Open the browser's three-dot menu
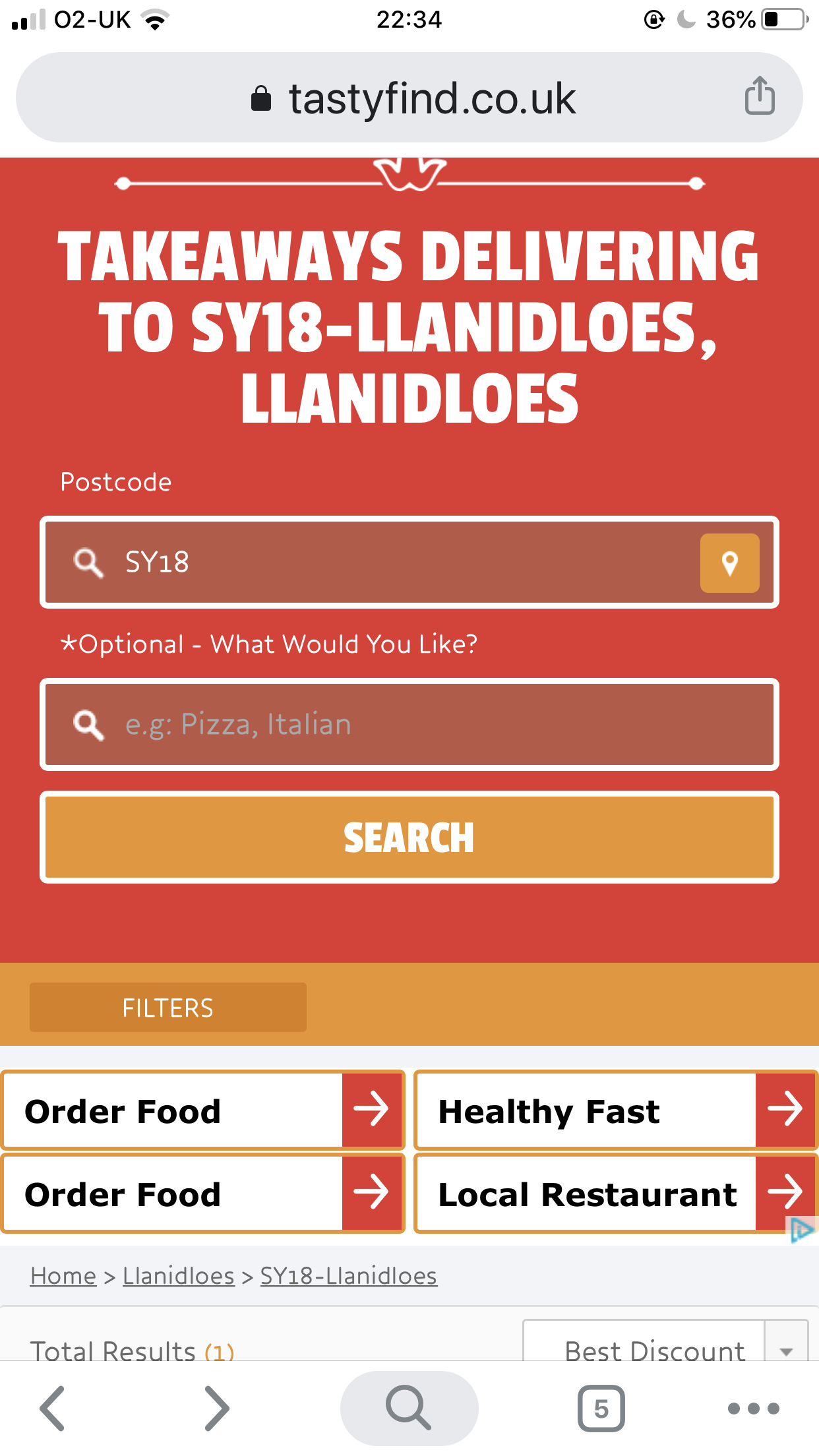 (x=753, y=1409)
